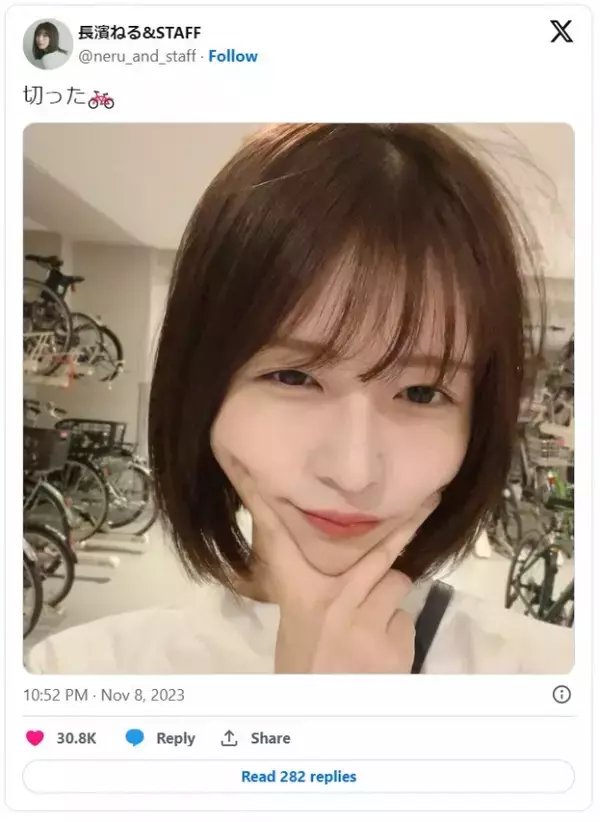Open the 10:52 PM · Nov 8, 2023 timestamp

104,695
